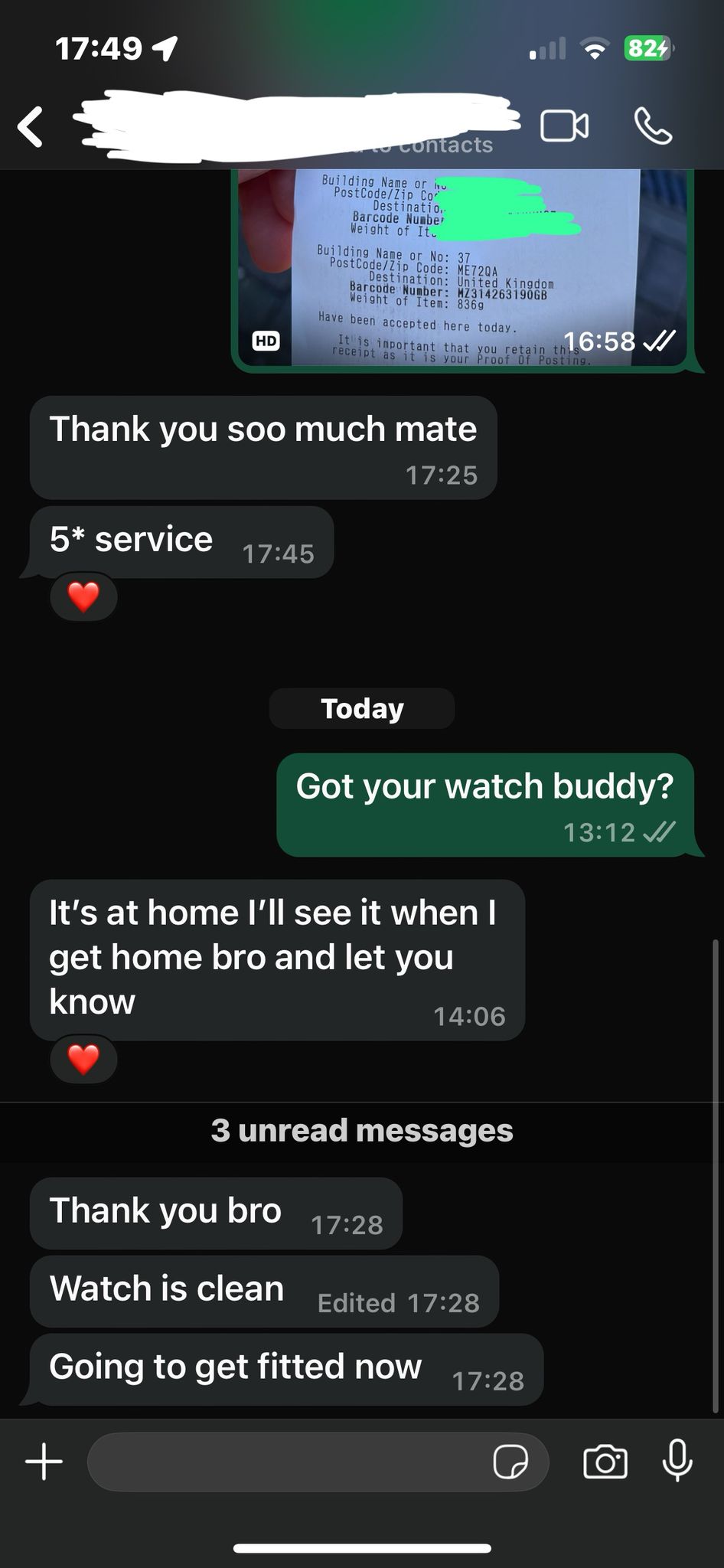Screen dimensions: 724x1568
Task: Open the attachment plus menu
Action: pos(44,1462)
